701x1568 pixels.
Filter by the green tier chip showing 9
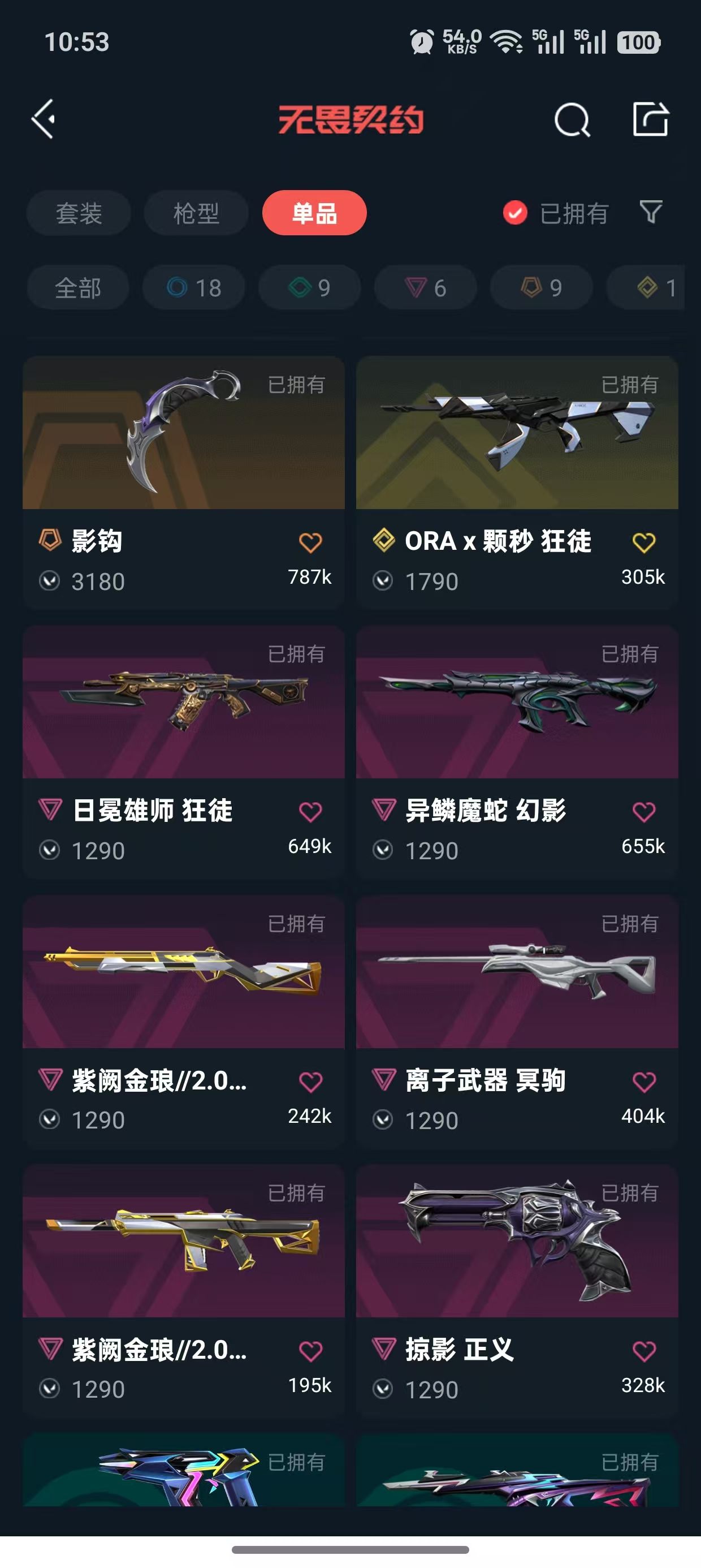[x=309, y=288]
